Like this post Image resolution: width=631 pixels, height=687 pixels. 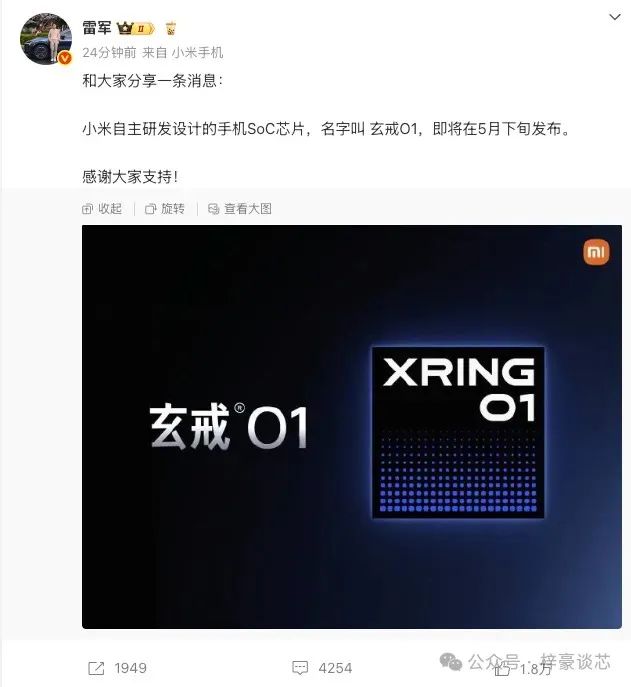(523, 669)
